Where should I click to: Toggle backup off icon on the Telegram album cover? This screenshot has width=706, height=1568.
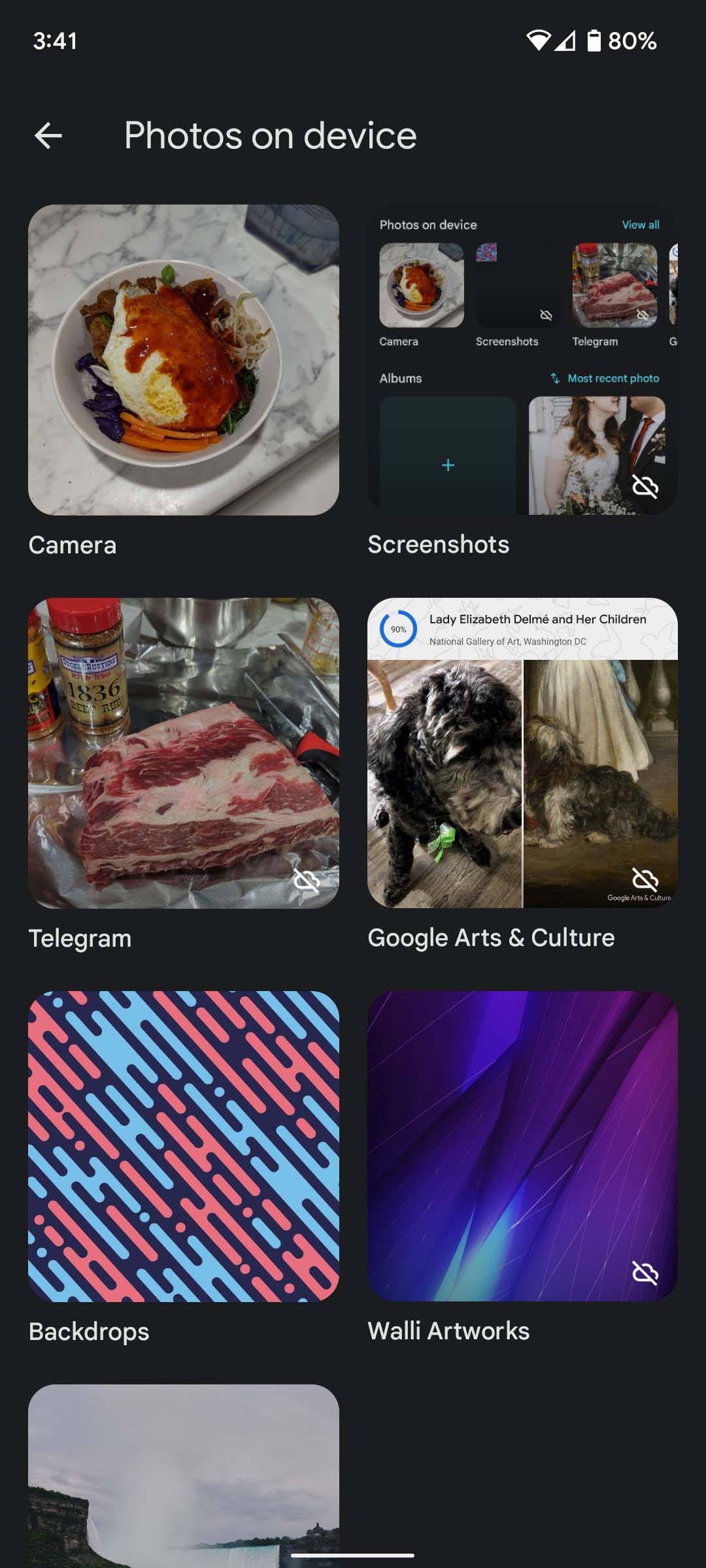pyautogui.click(x=305, y=881)
